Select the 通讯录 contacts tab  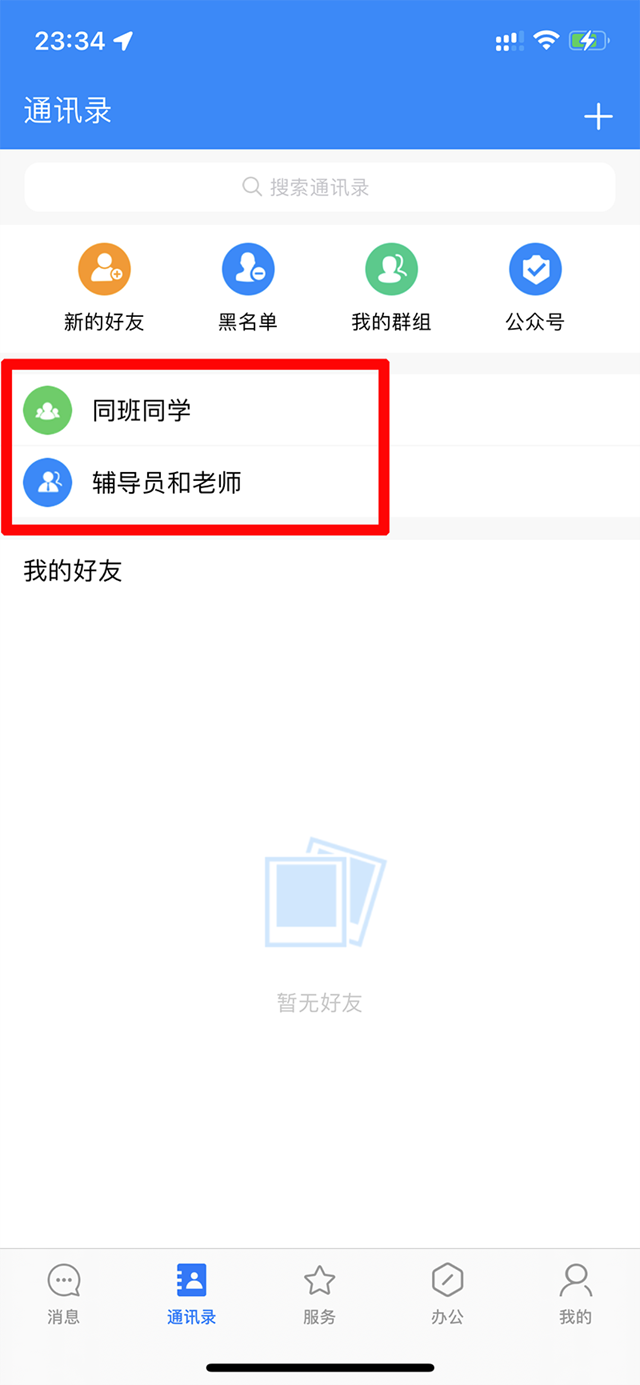191,1293
